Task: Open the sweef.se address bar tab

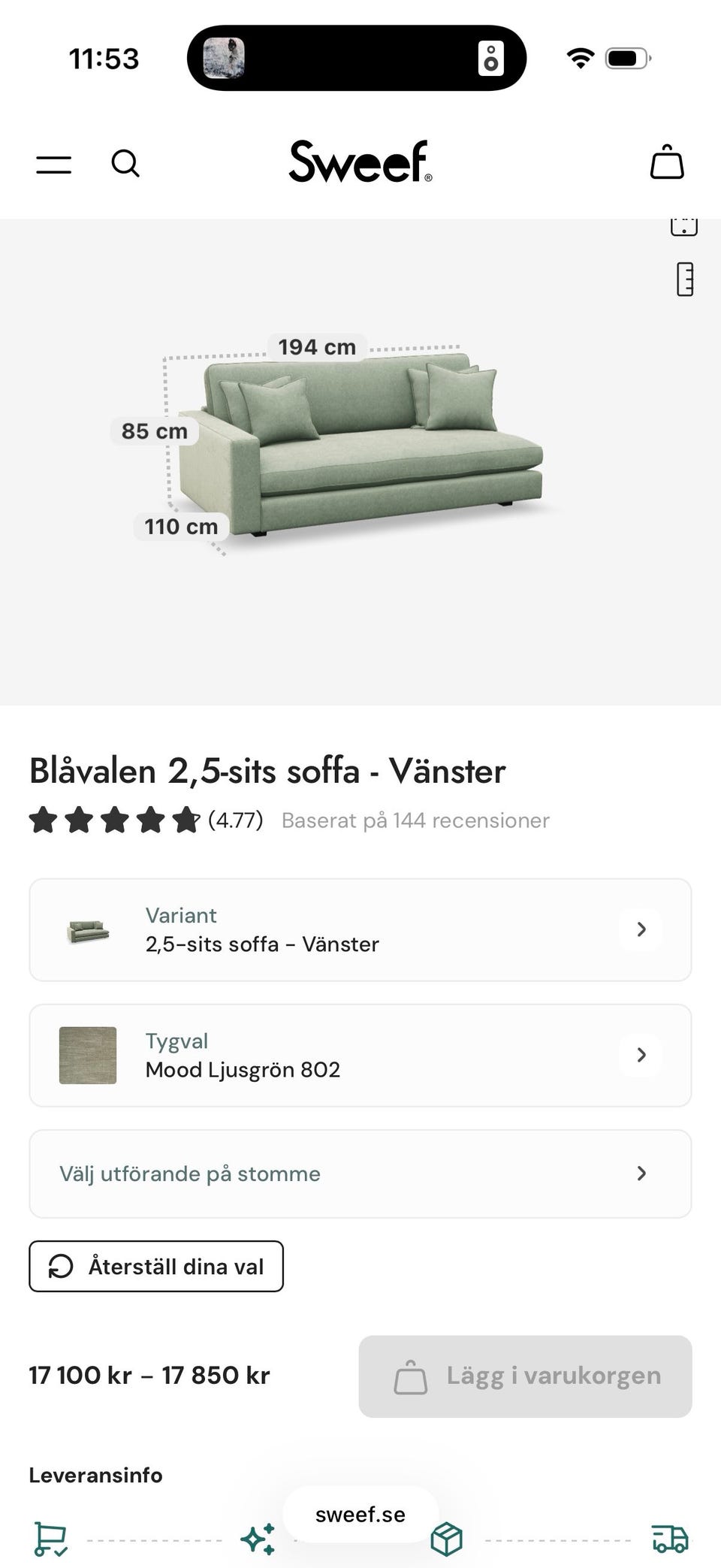Action: click(360, 1514)
